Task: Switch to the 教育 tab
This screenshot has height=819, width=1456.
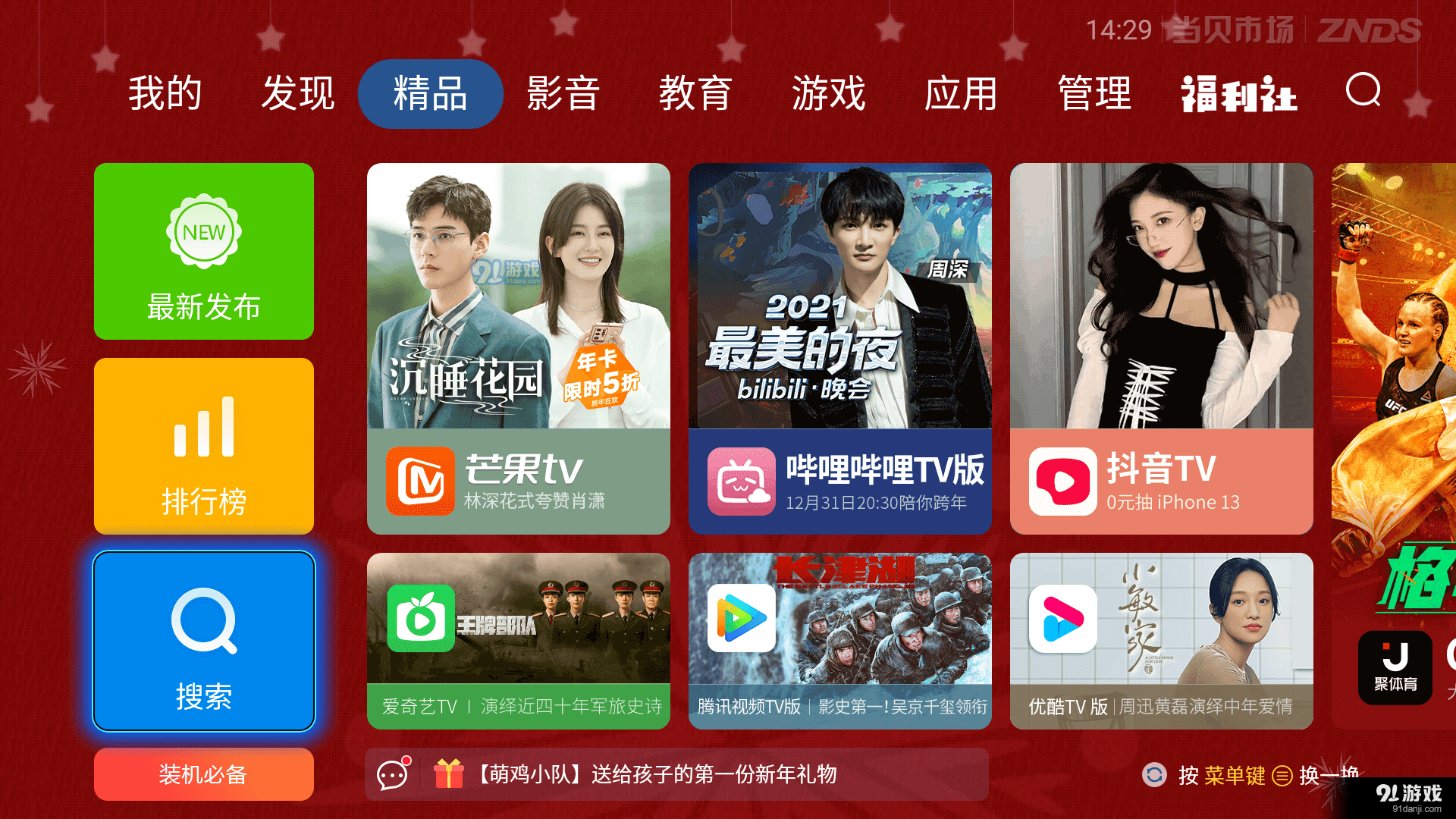Action: coord(695,94)
